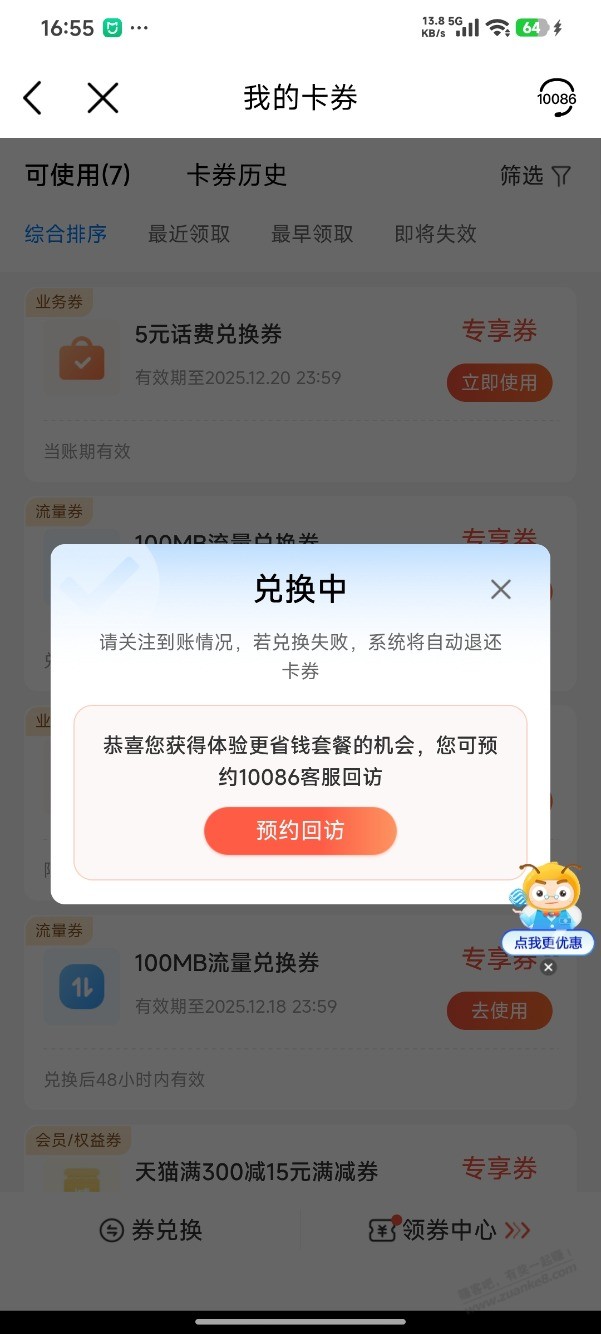601x1334 pixels.
Task: Close the 兑换中 dialog
Action: pos(501,589)
